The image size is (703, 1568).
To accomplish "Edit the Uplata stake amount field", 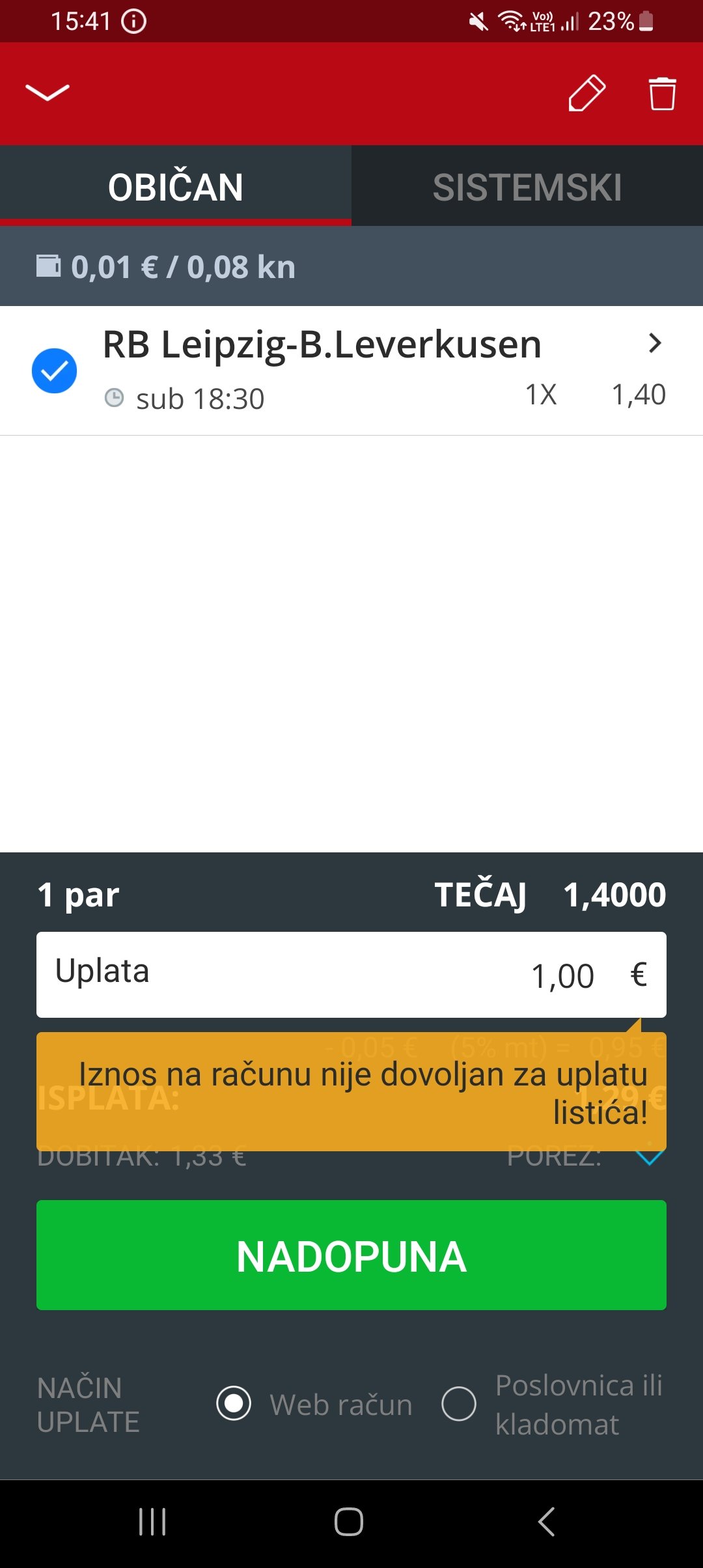I will click(x=351, y=975).
